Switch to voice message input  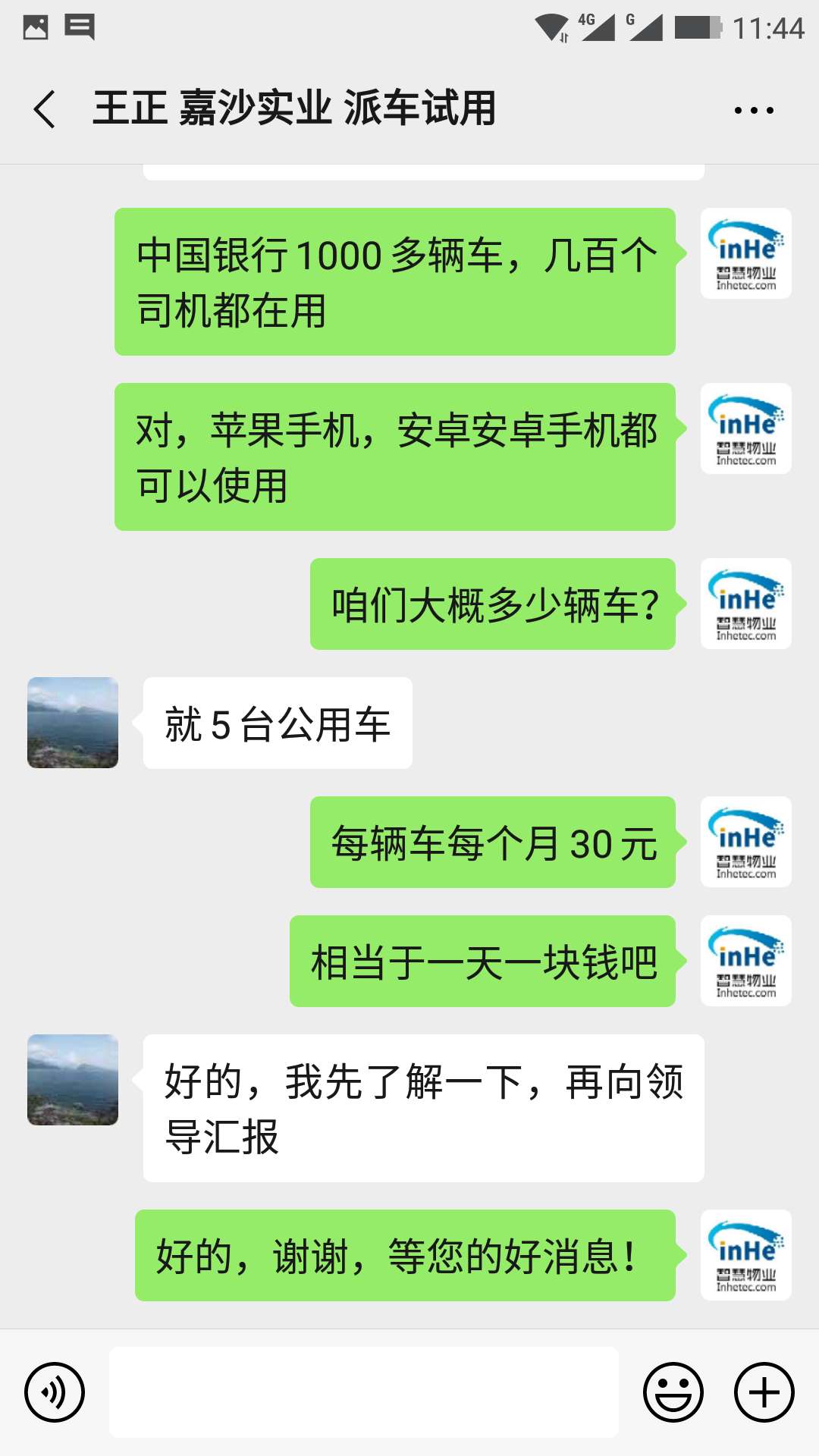click(x=55, y=1392)
